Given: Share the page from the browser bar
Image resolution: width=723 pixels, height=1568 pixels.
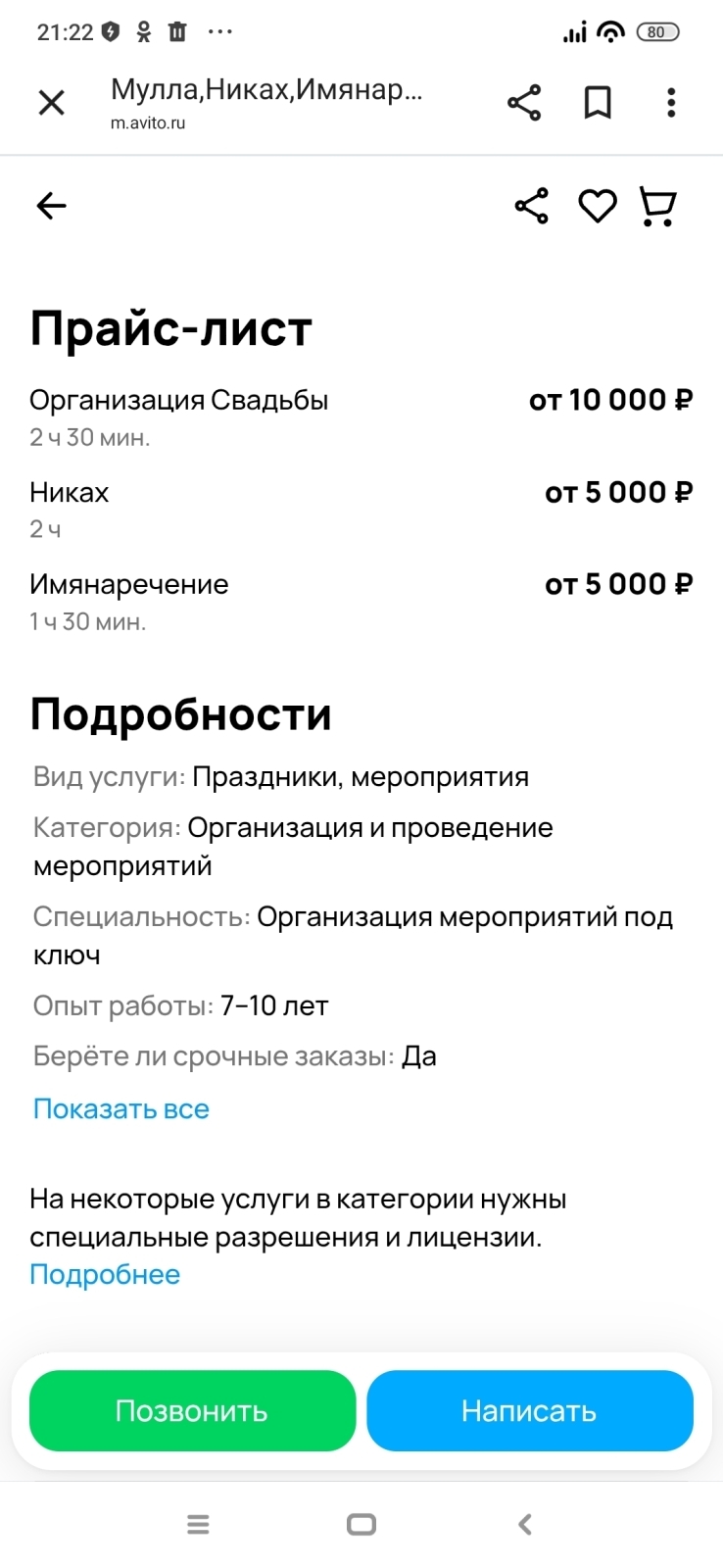Looking at the screenshot, I should tap(524, 102).
